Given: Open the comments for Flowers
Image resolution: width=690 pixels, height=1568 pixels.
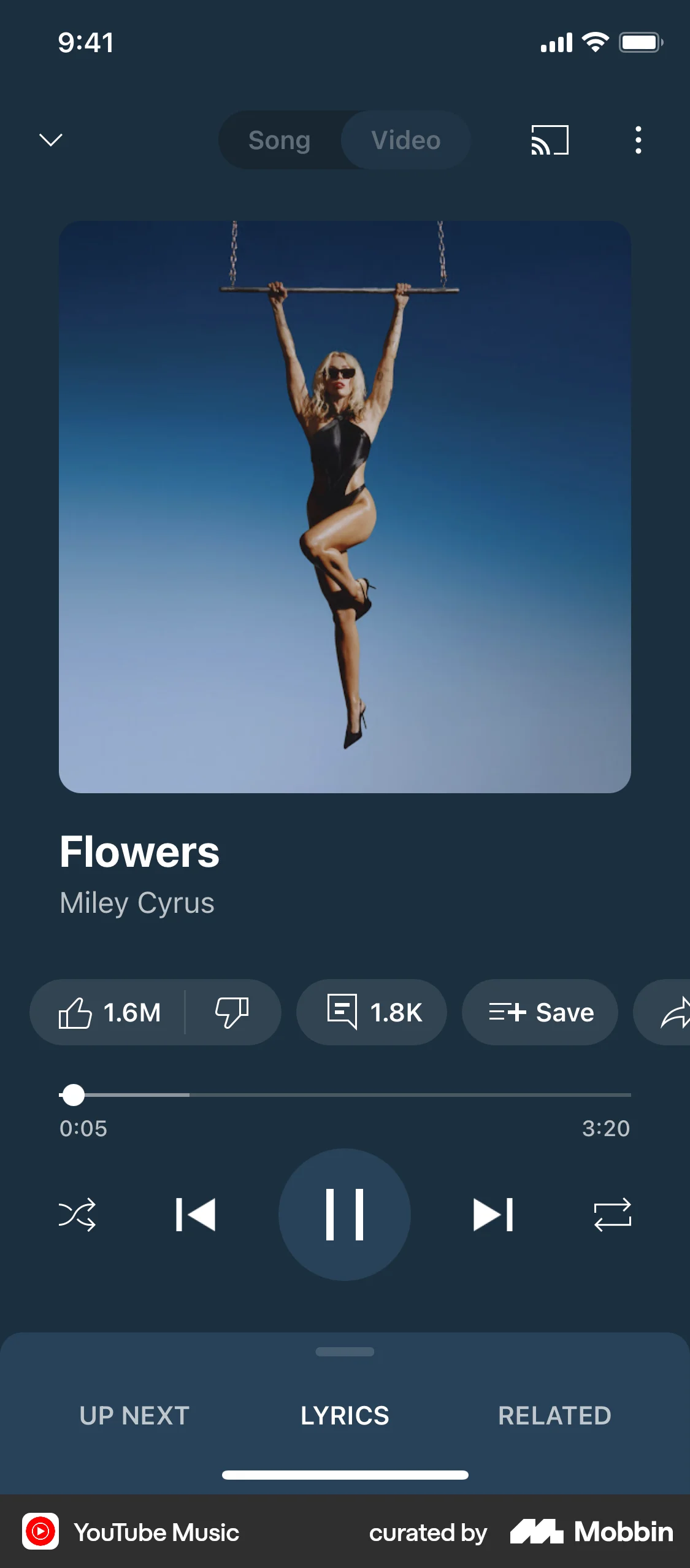Looking at the screenshot, I should tap(371, 1012).
